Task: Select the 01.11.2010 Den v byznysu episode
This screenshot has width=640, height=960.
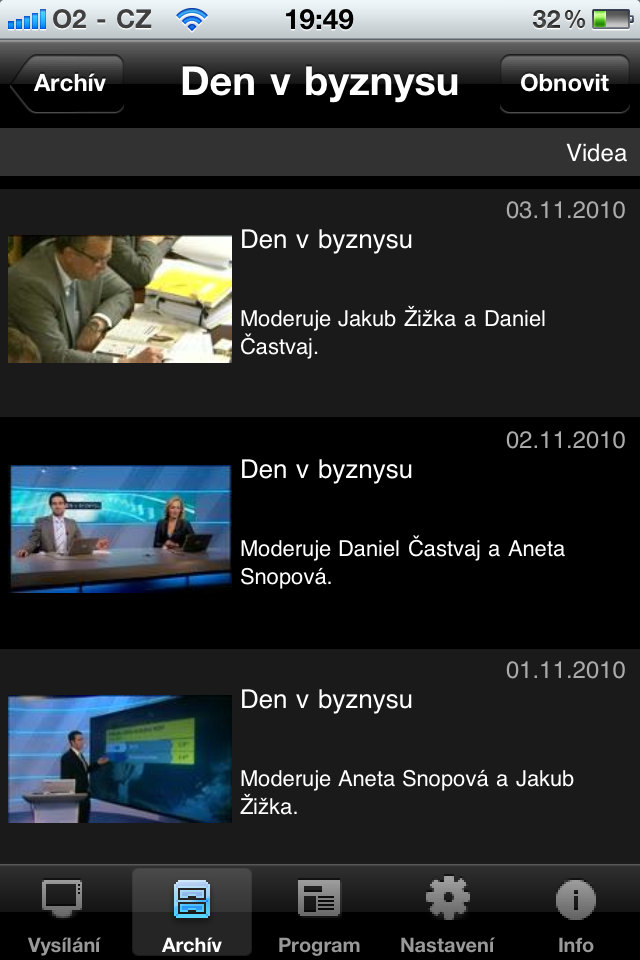Action: click(320, 760)
